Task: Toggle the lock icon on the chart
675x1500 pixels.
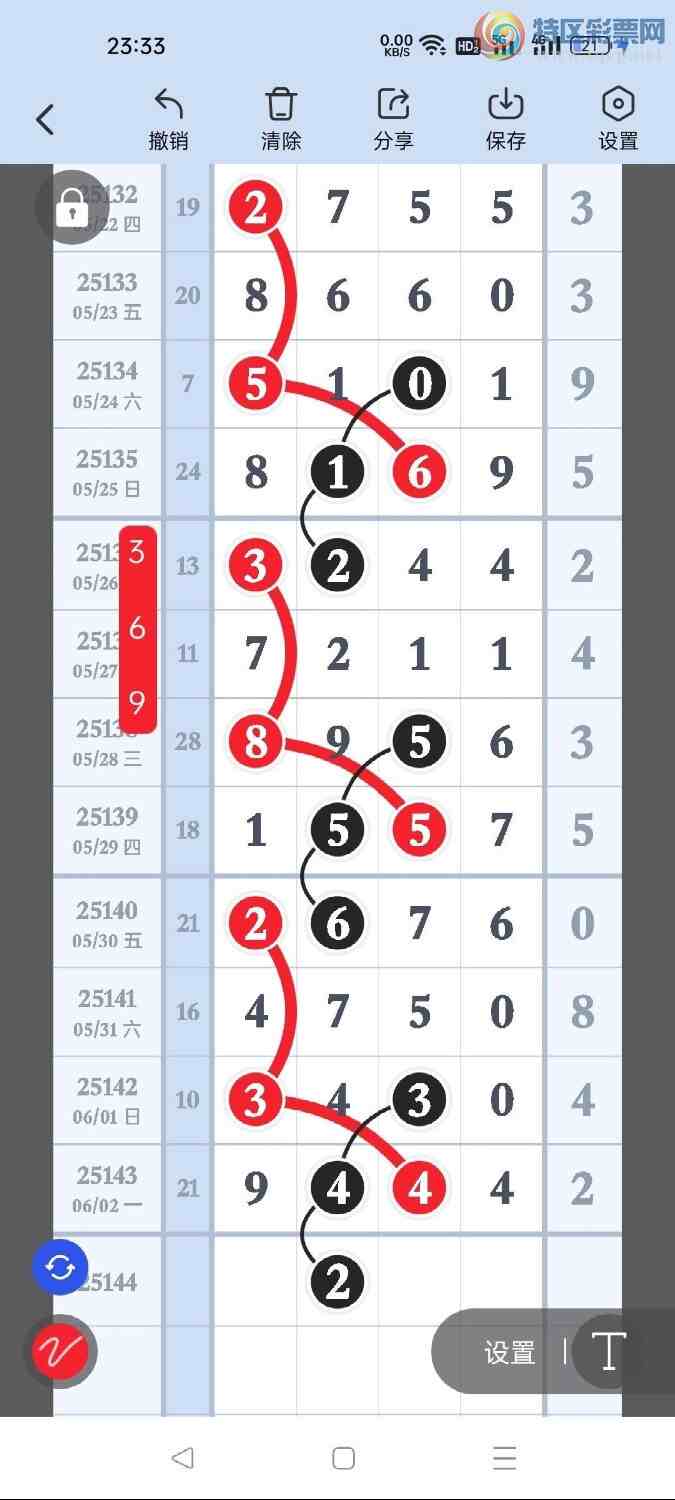Action: [70, 208]
